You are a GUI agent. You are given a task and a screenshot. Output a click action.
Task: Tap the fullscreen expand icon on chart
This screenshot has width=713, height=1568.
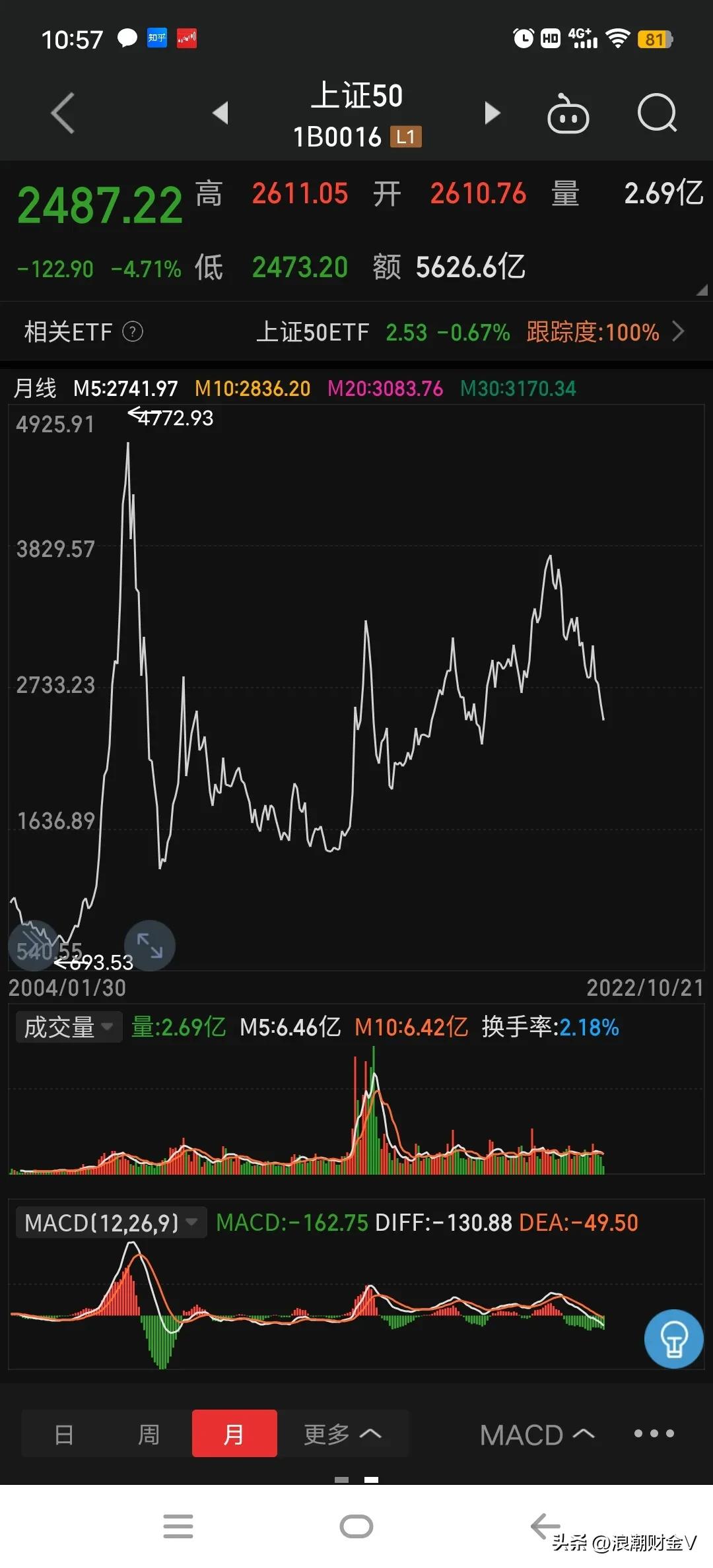pos(149,947)
